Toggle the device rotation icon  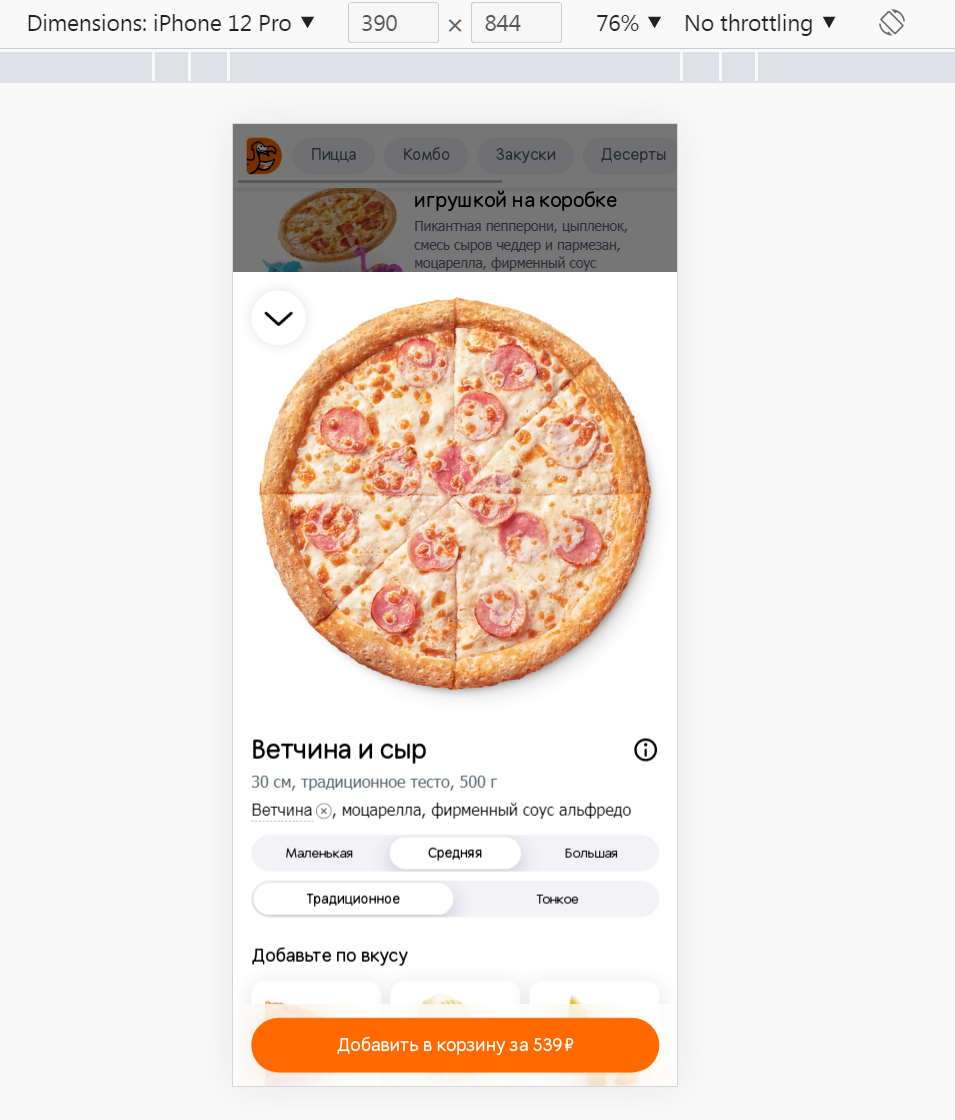(892, 23)
